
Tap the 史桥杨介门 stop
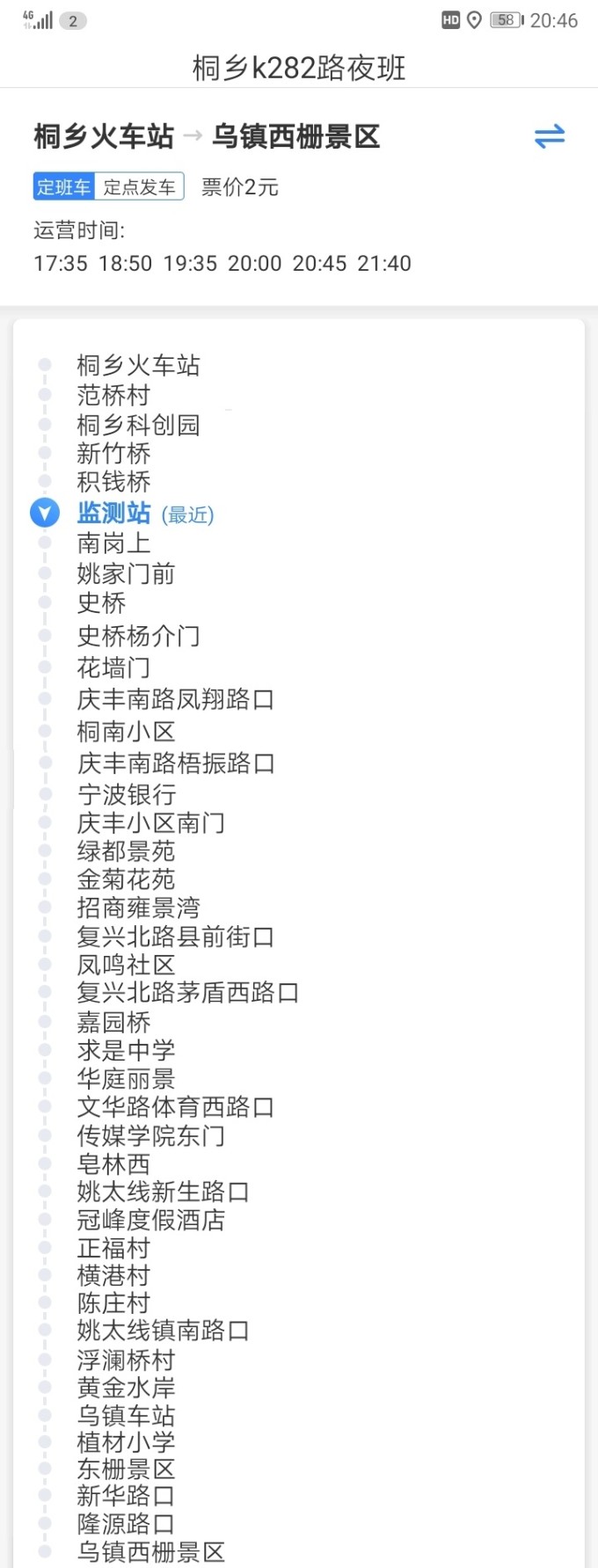pos(138,636)
